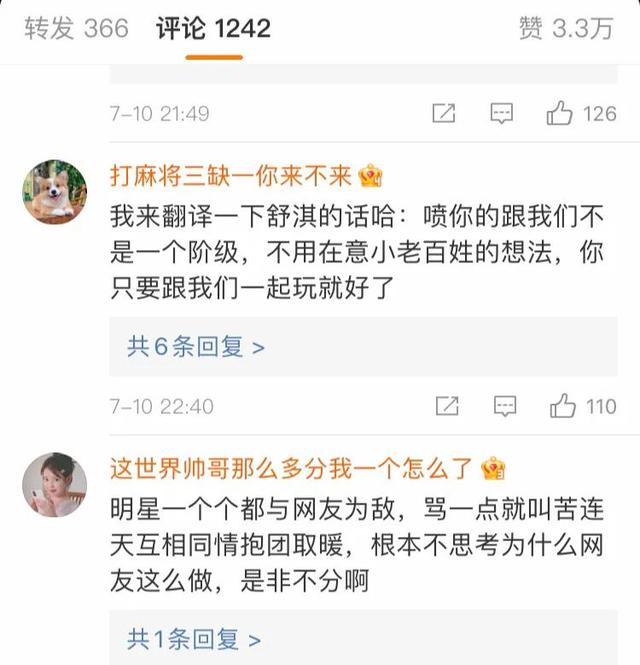Open profile name 打麻将三缺一你来不来
Screen dimensions: 640x665
point(230,177)
